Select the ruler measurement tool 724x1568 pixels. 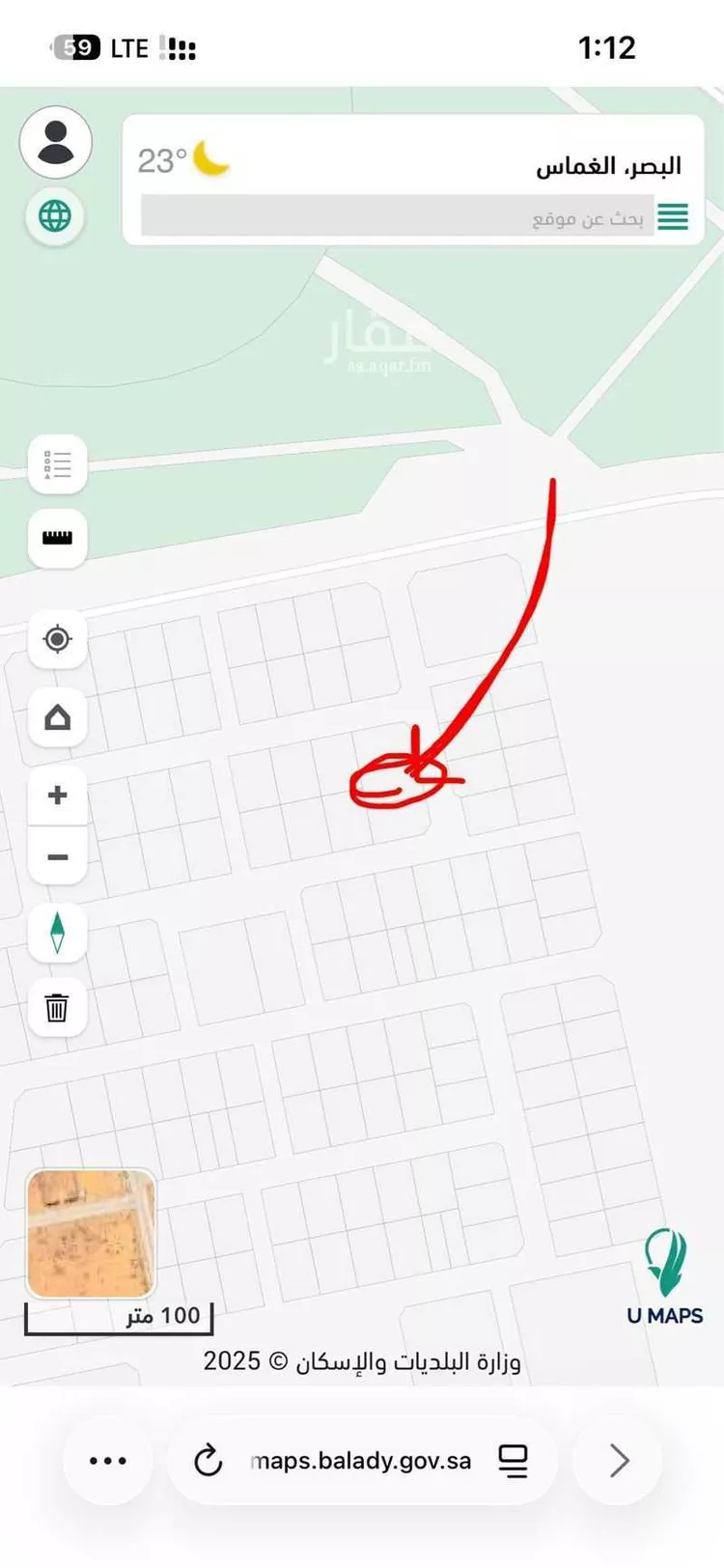coord(57,539)
